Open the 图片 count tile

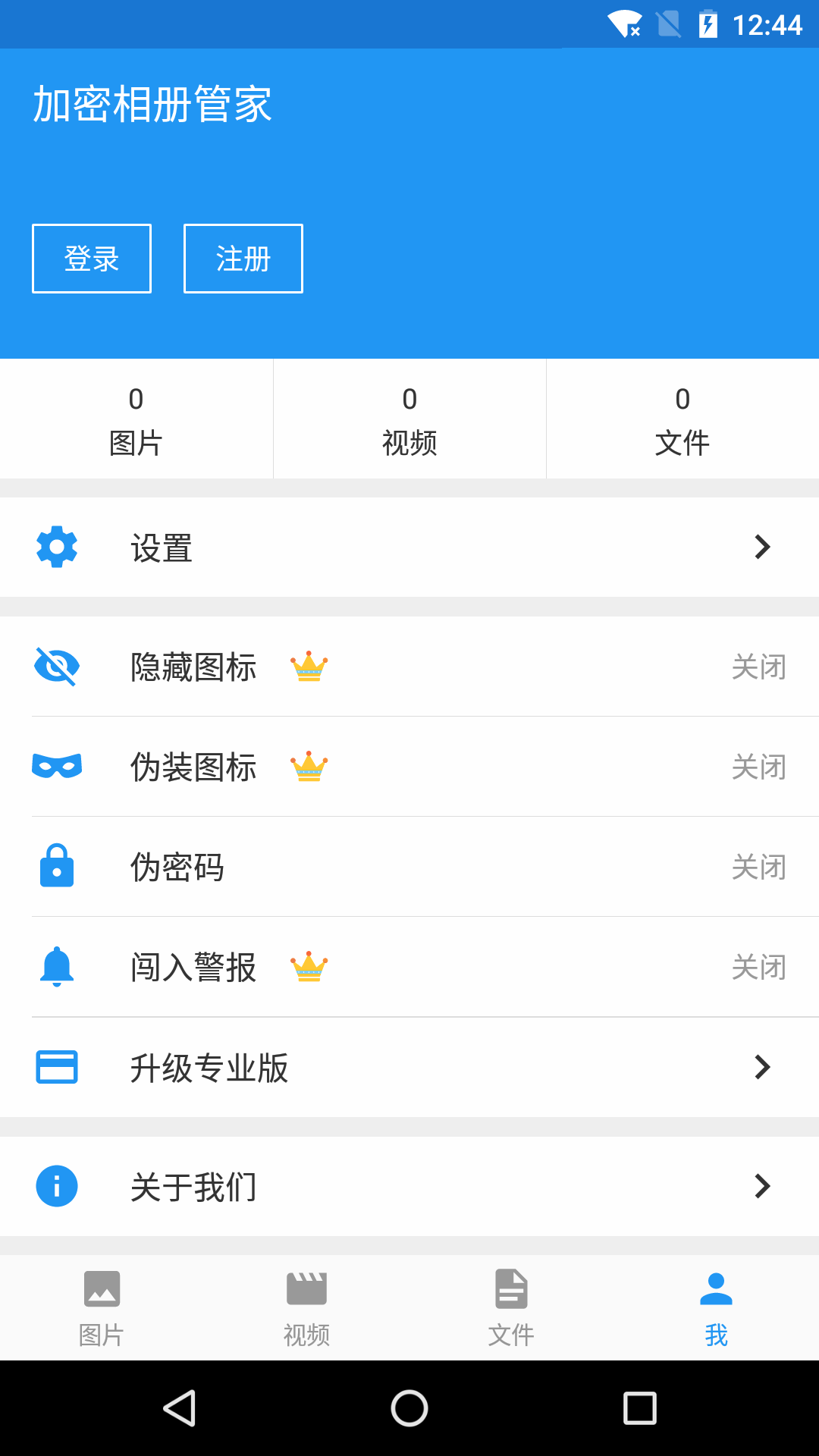[x=136, y=419]
